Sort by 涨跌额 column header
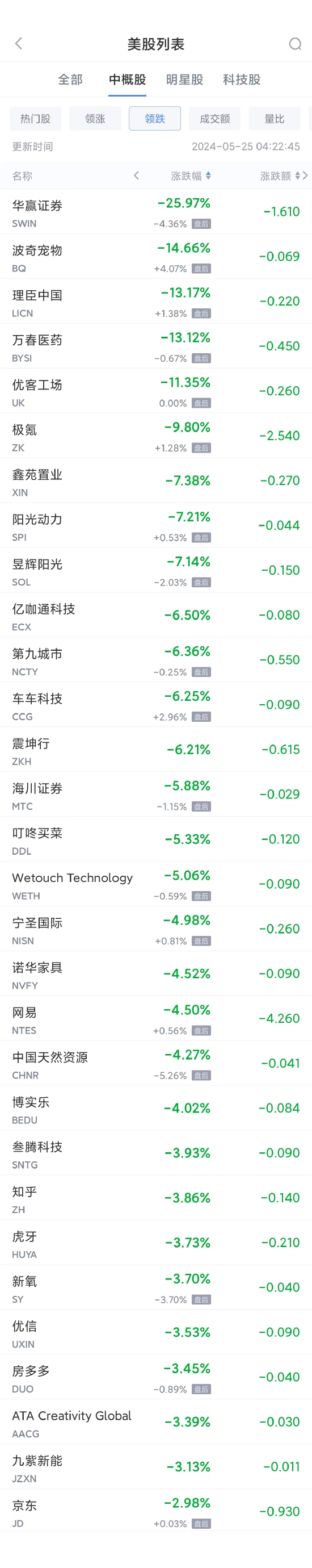 tap(280, 176)
